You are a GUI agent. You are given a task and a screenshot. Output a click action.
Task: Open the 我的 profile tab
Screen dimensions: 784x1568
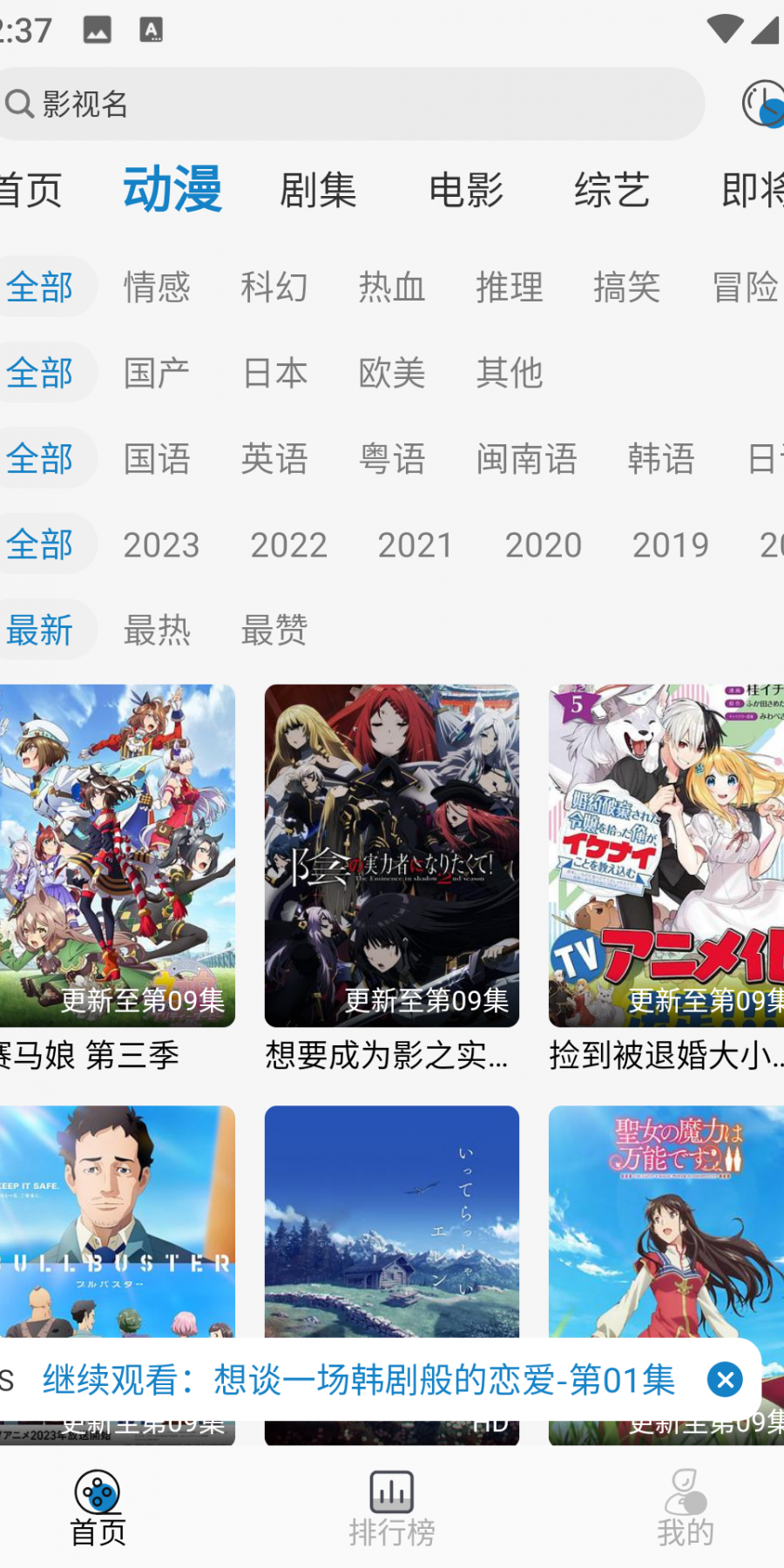coord(686,1509)
